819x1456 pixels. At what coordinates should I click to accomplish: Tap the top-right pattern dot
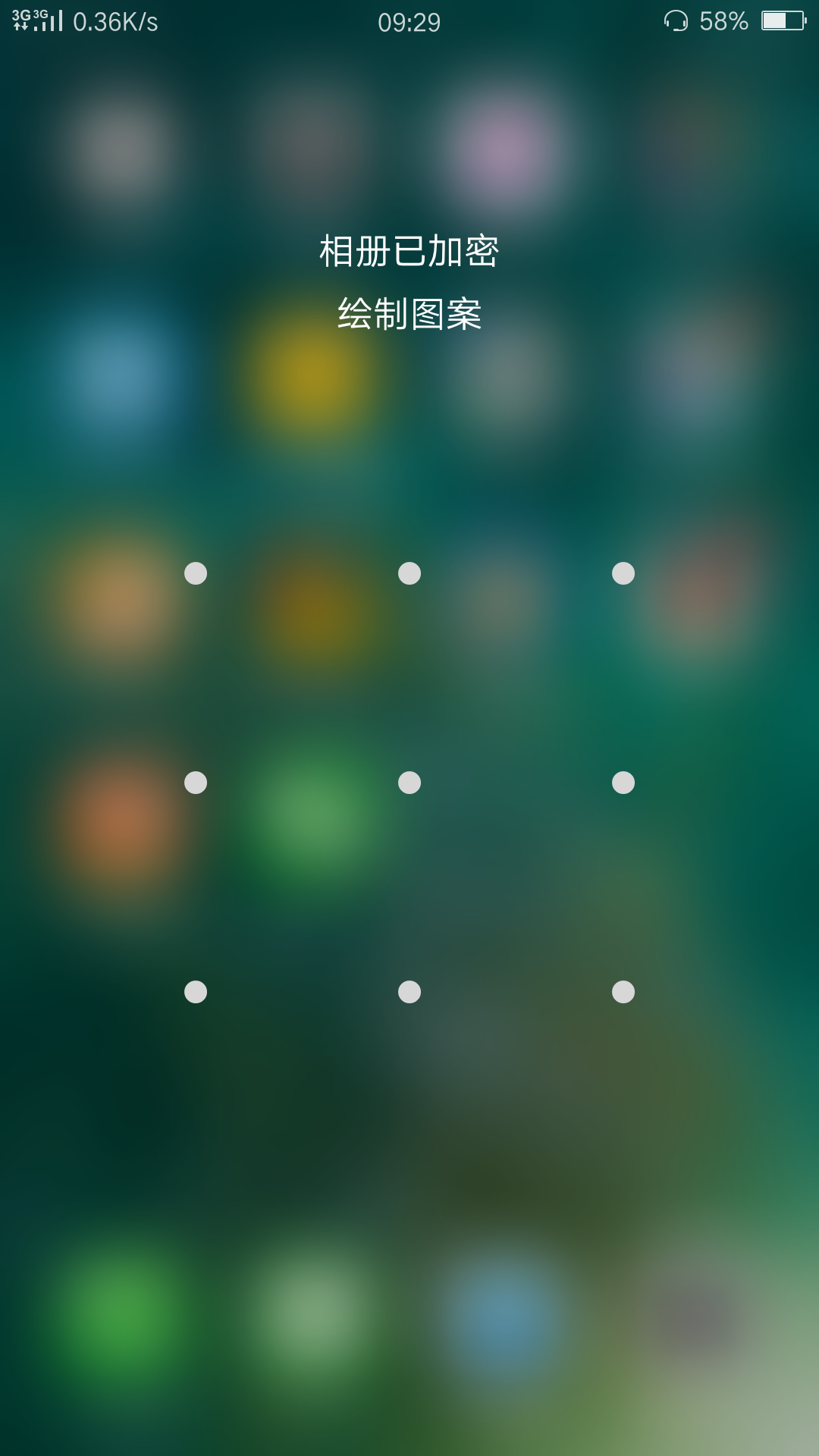pos(623,573)
